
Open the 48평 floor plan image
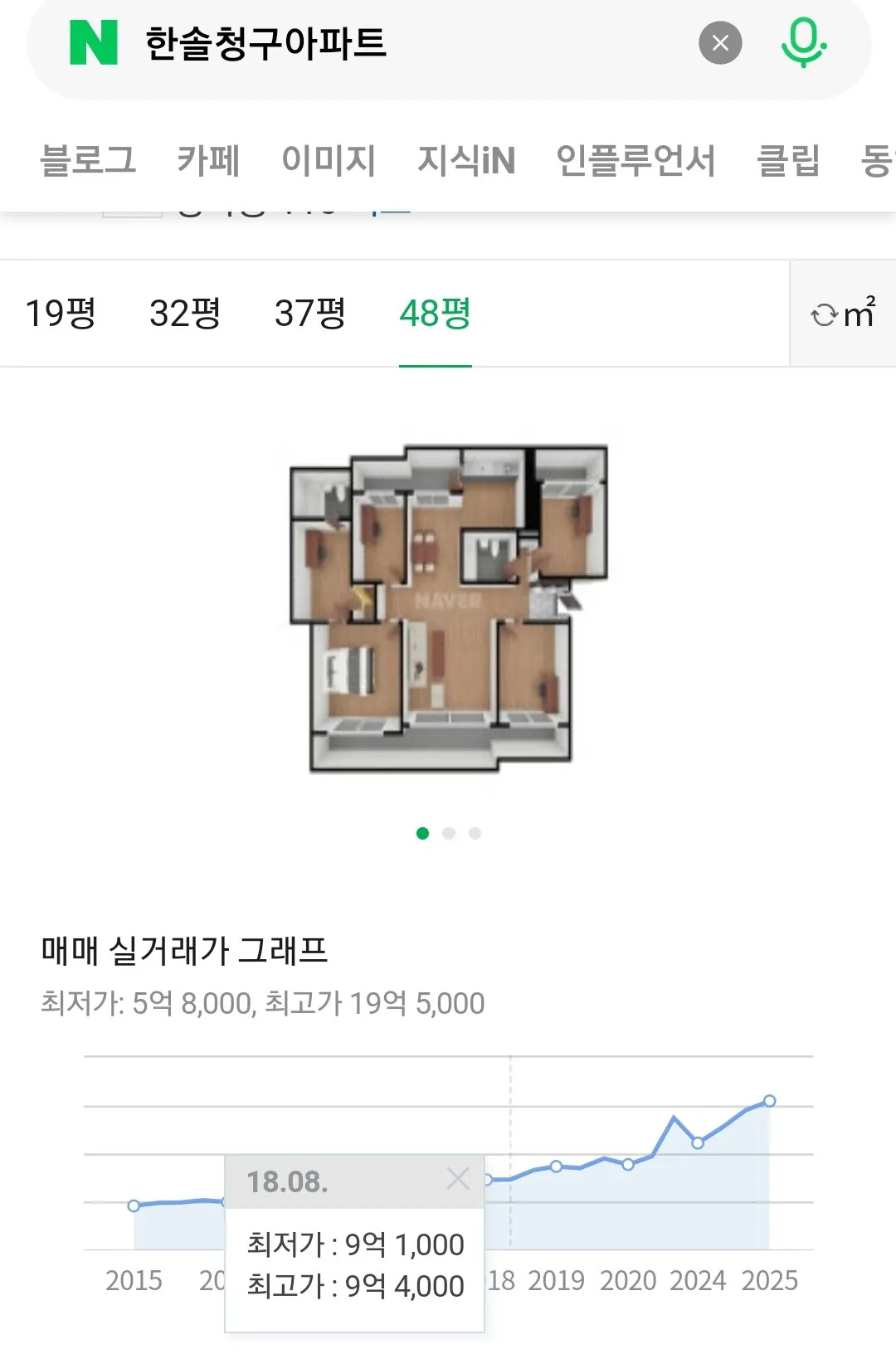[x=448, y=608]
